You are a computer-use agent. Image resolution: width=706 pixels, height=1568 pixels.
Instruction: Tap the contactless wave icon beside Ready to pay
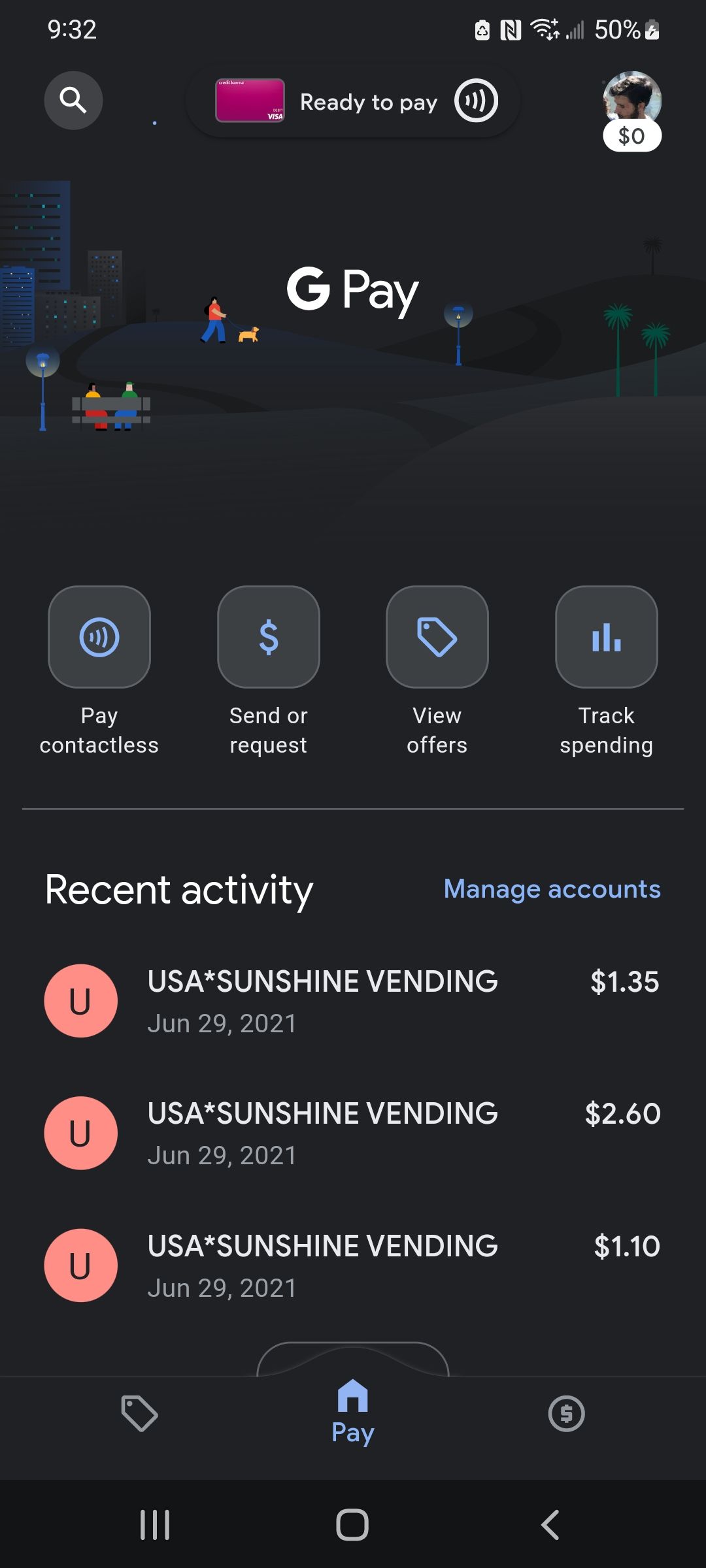tap(477, 101)
